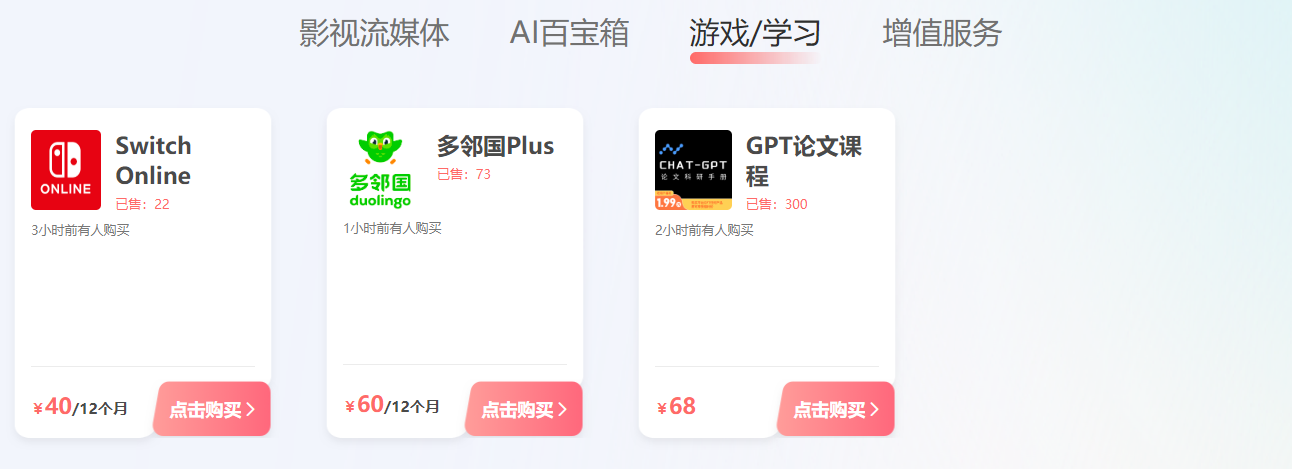1292x469 pixels.
Task: Switch to the 影视流媒体 tab
Action: click(375, 33)
